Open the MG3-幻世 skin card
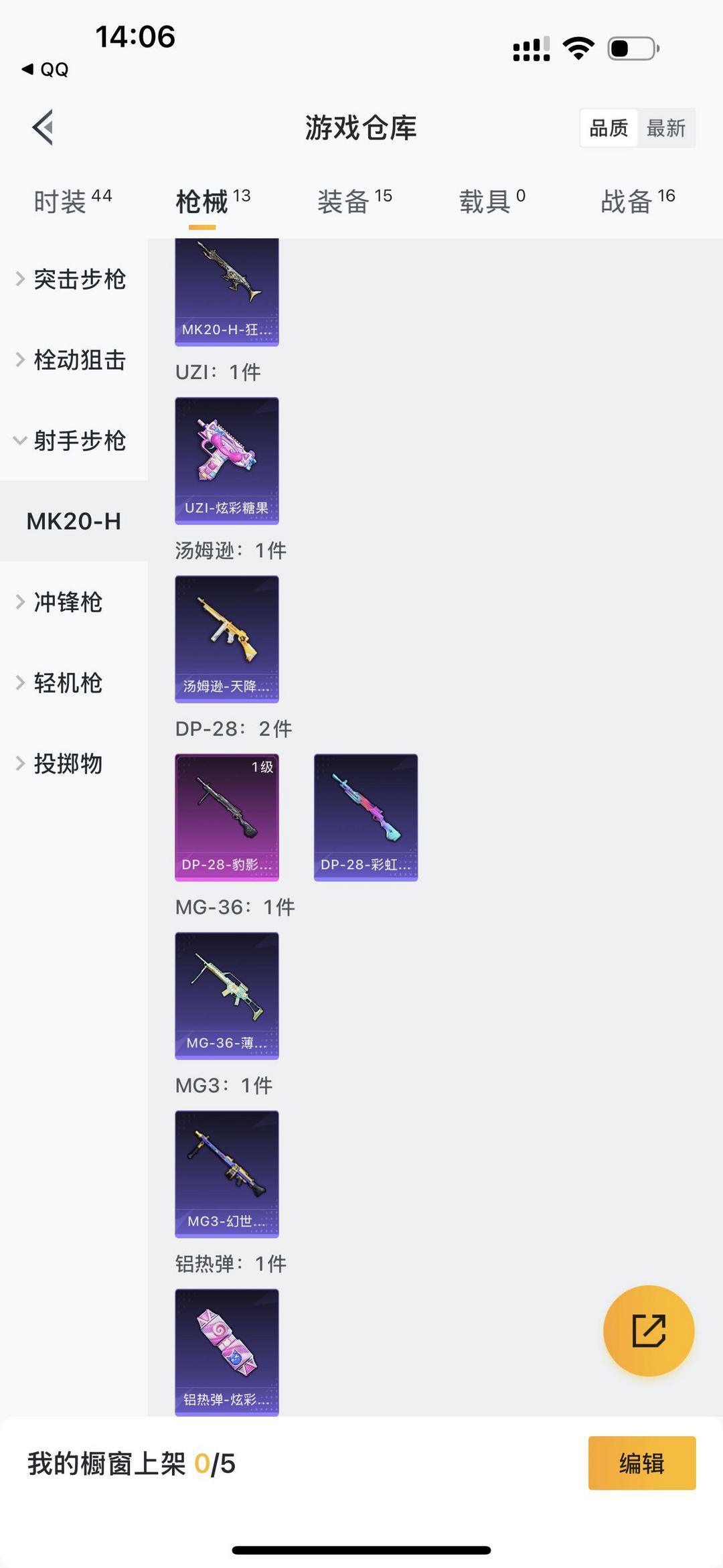This screenshot has height=1568, width=723. pos(227,1173)
